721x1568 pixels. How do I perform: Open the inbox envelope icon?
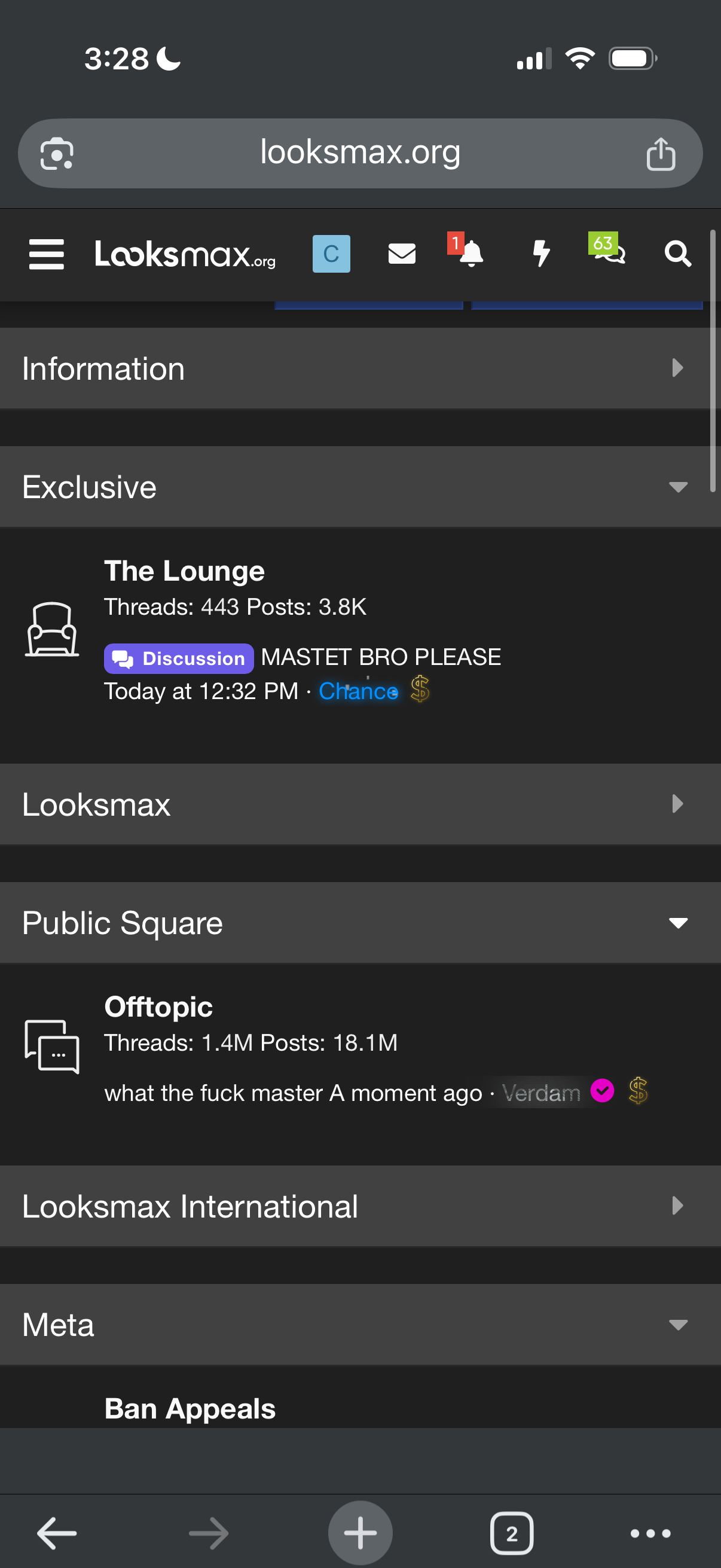(402, 254)
